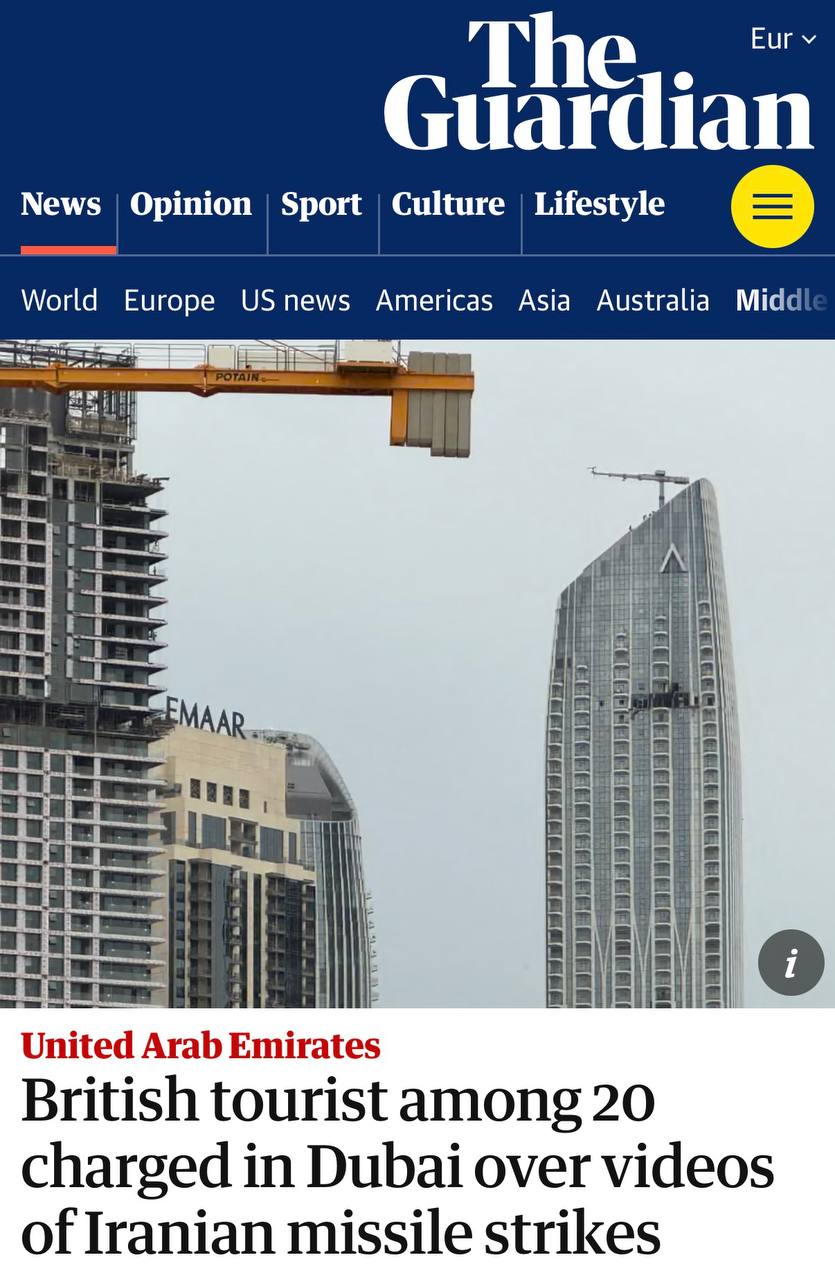Open the United Arab Emirates topic
Screen dimensions: 835x1280
pyautogui.click(x=201, y=1045)
